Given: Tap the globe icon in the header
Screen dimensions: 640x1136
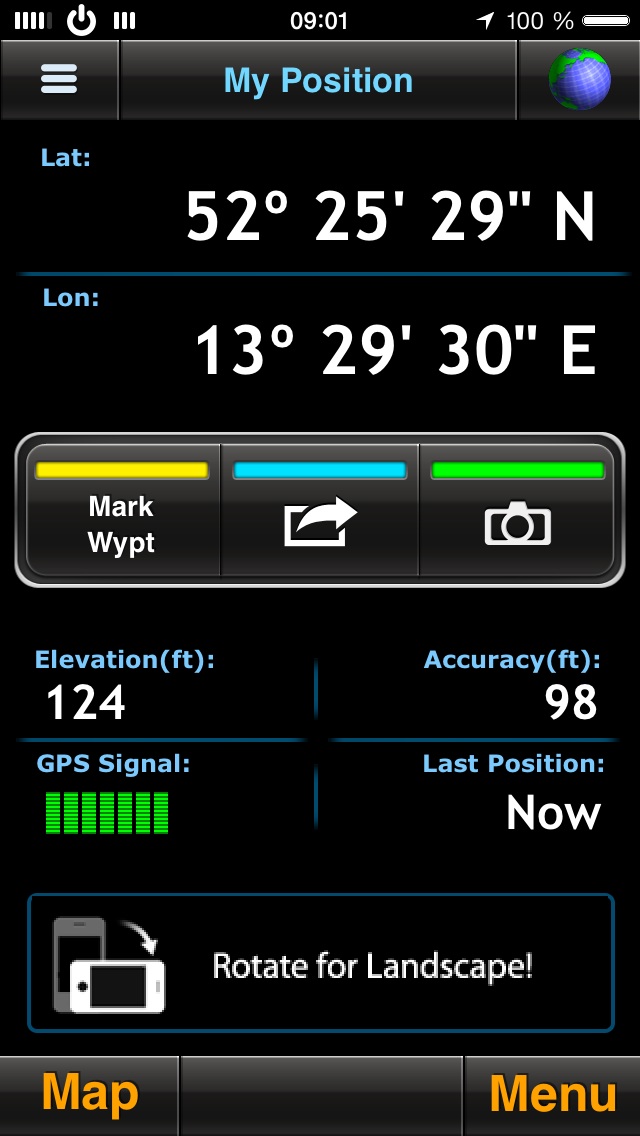Looking at the screenshot, I should coord(579,80).
